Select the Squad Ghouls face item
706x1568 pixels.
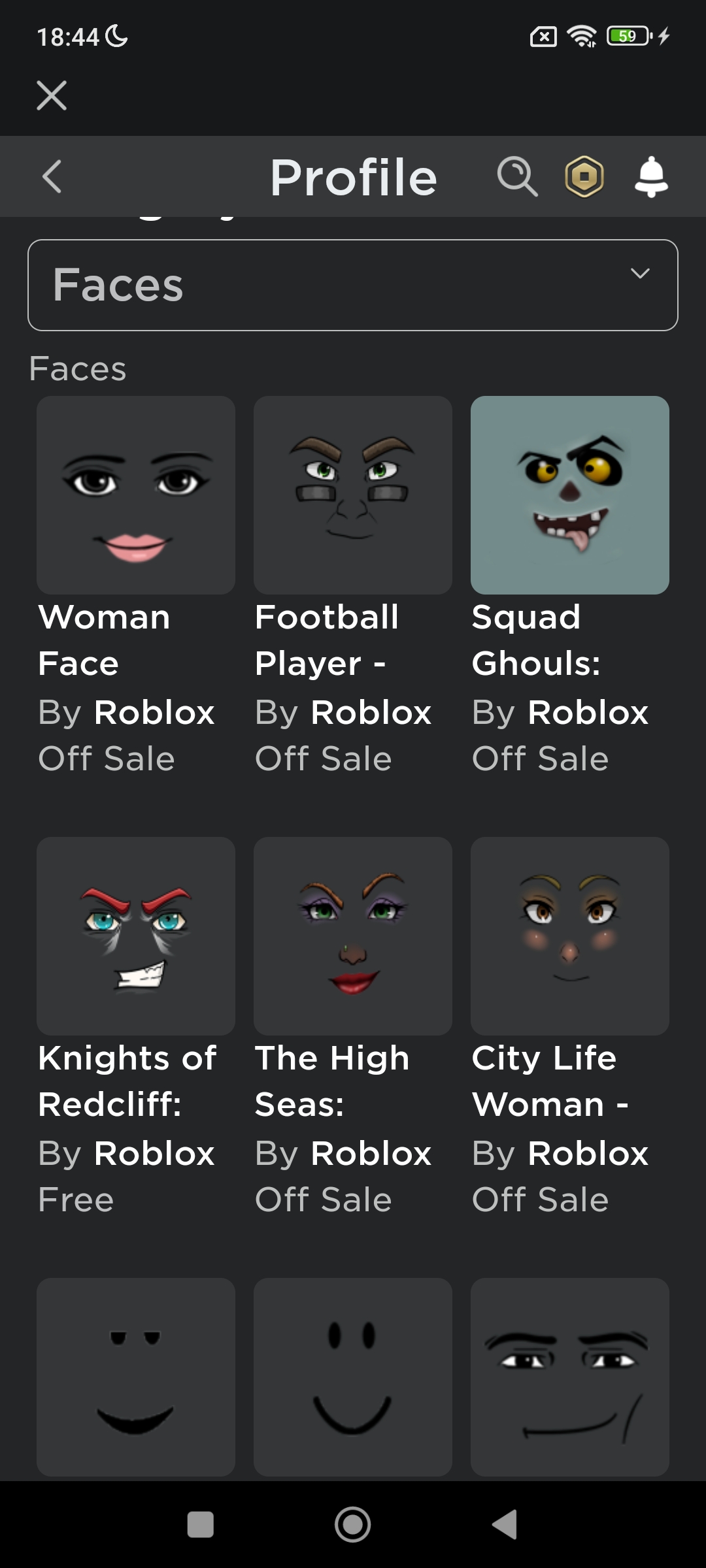click(x=570, y=495)
